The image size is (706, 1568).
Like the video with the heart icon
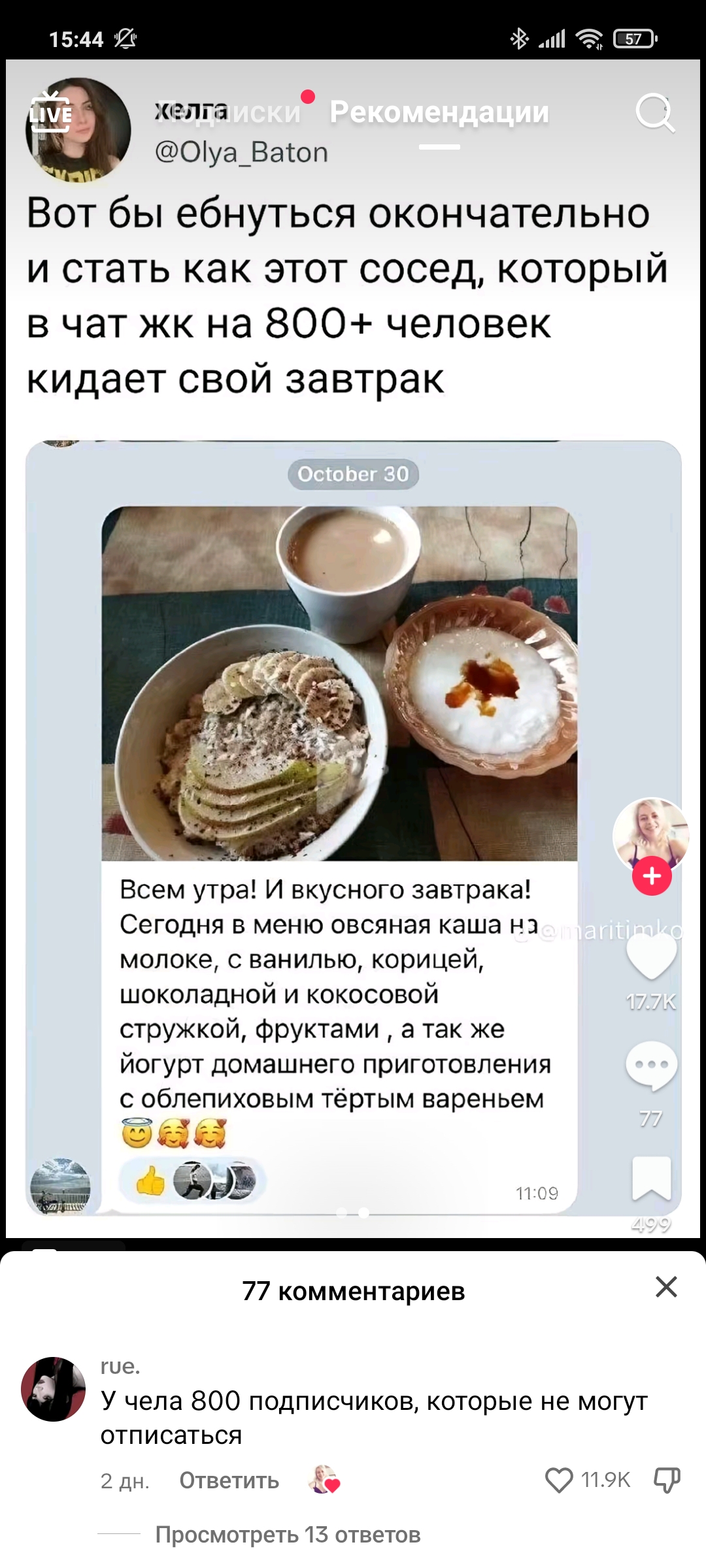click(x=651, y=956)
